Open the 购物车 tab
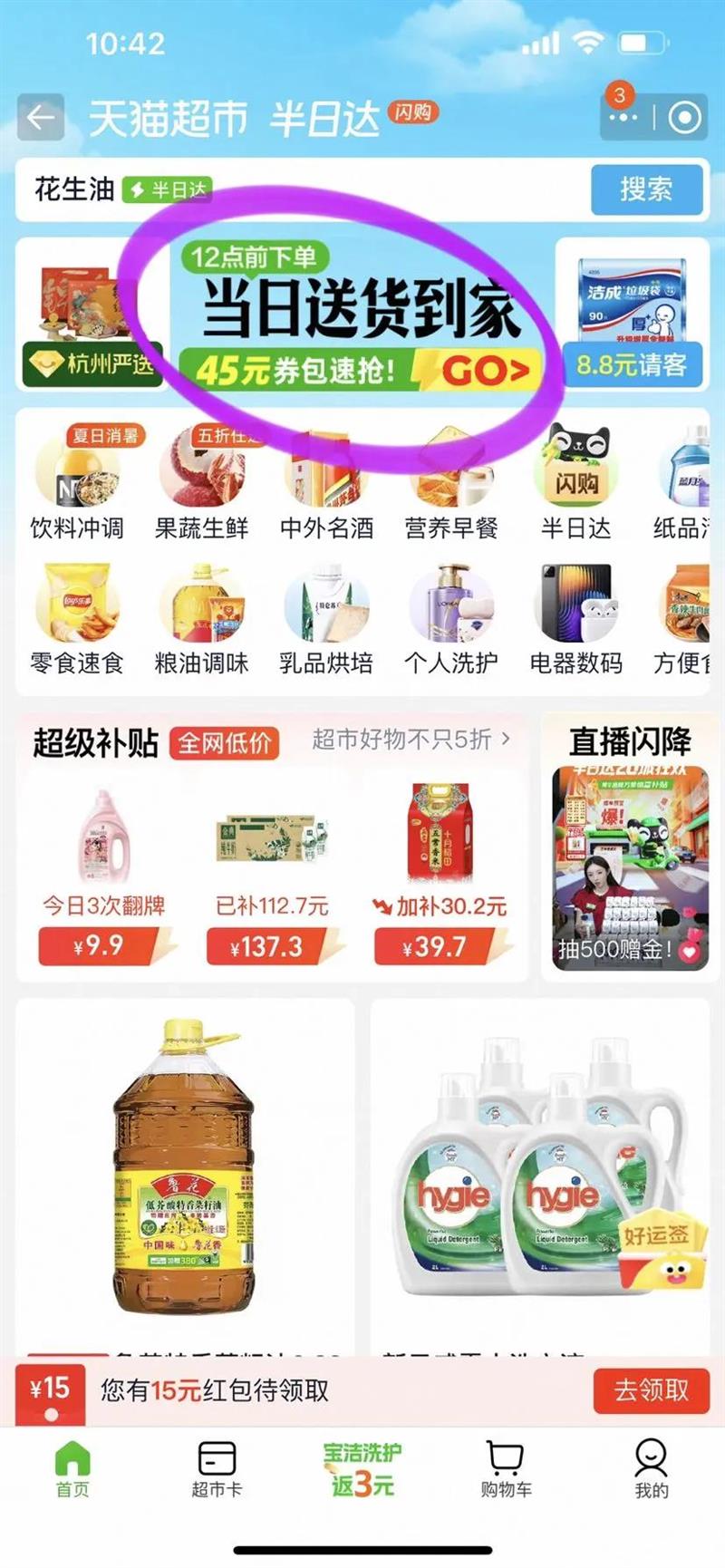The height and width of the screenshot is (1568, 725). (506, 1470)
